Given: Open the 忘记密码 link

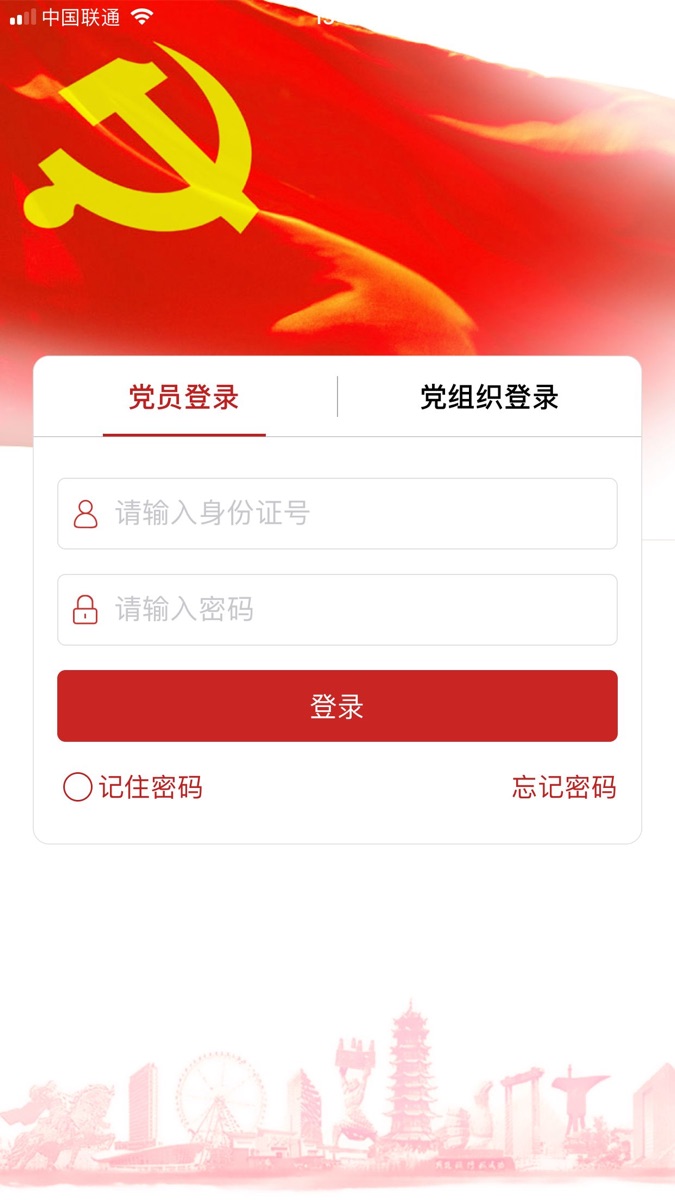Looking at the screenshot, I should [564, 787].
